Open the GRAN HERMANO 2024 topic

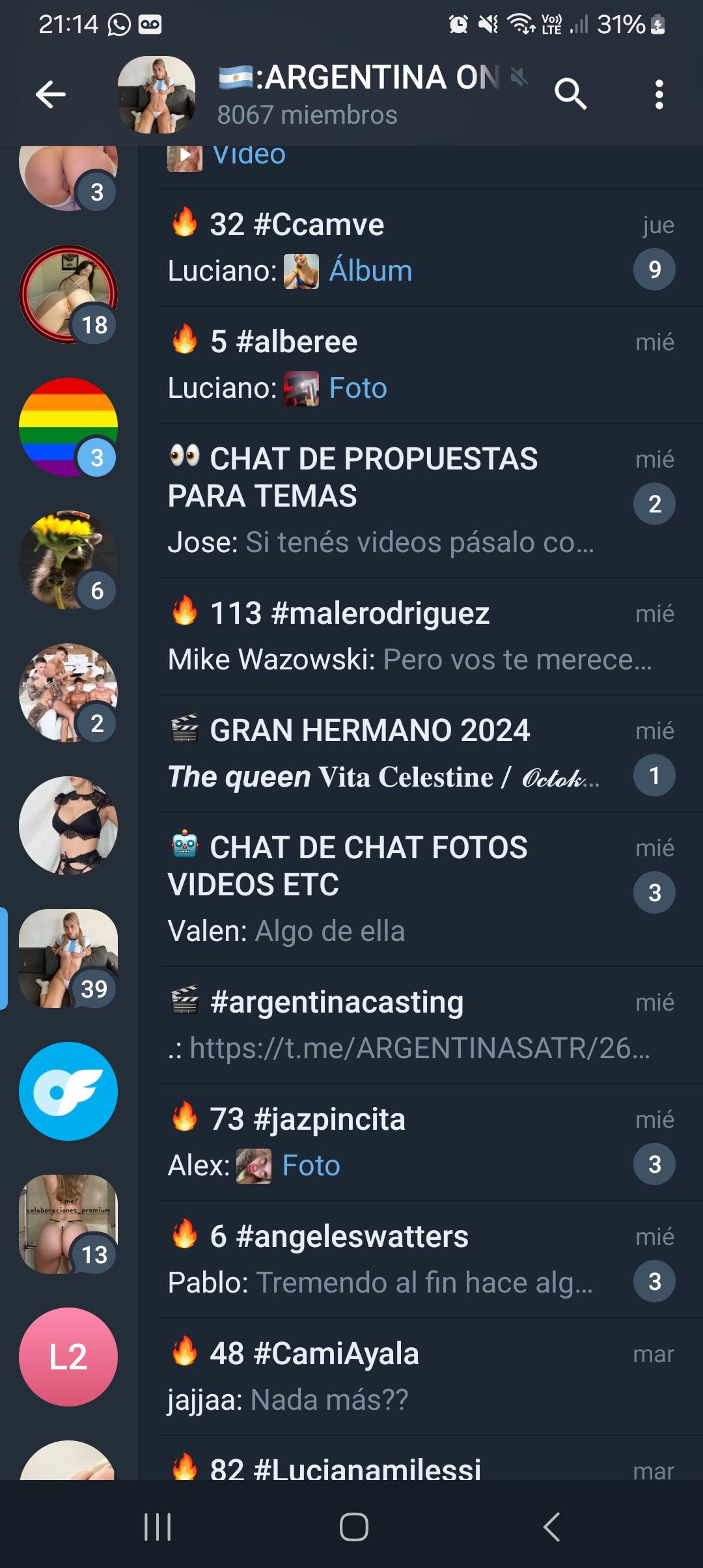417,753
